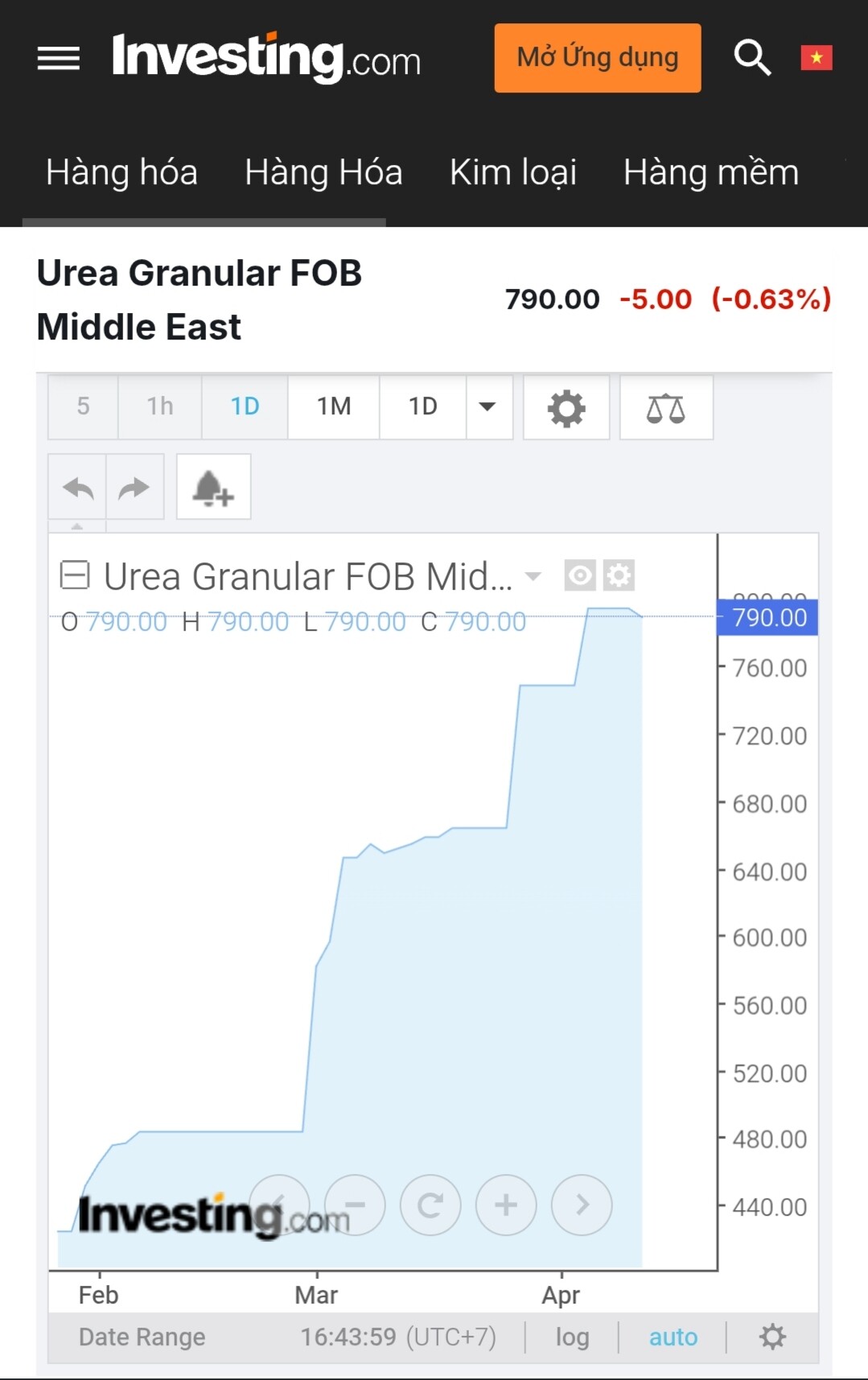
Task: Switch to the Kim loại tab
Action: (x=512, y=172)
